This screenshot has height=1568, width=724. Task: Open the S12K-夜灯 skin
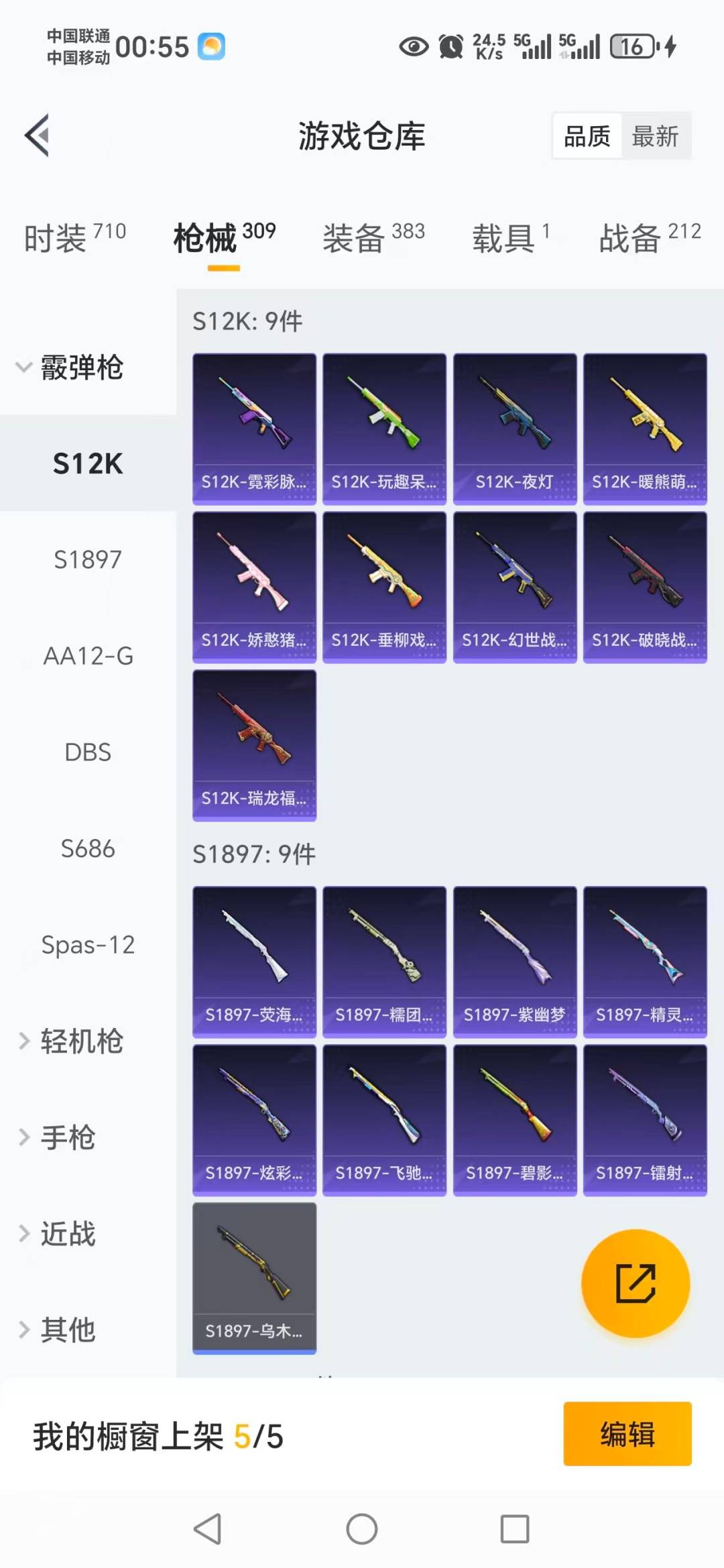pos(514,428)
